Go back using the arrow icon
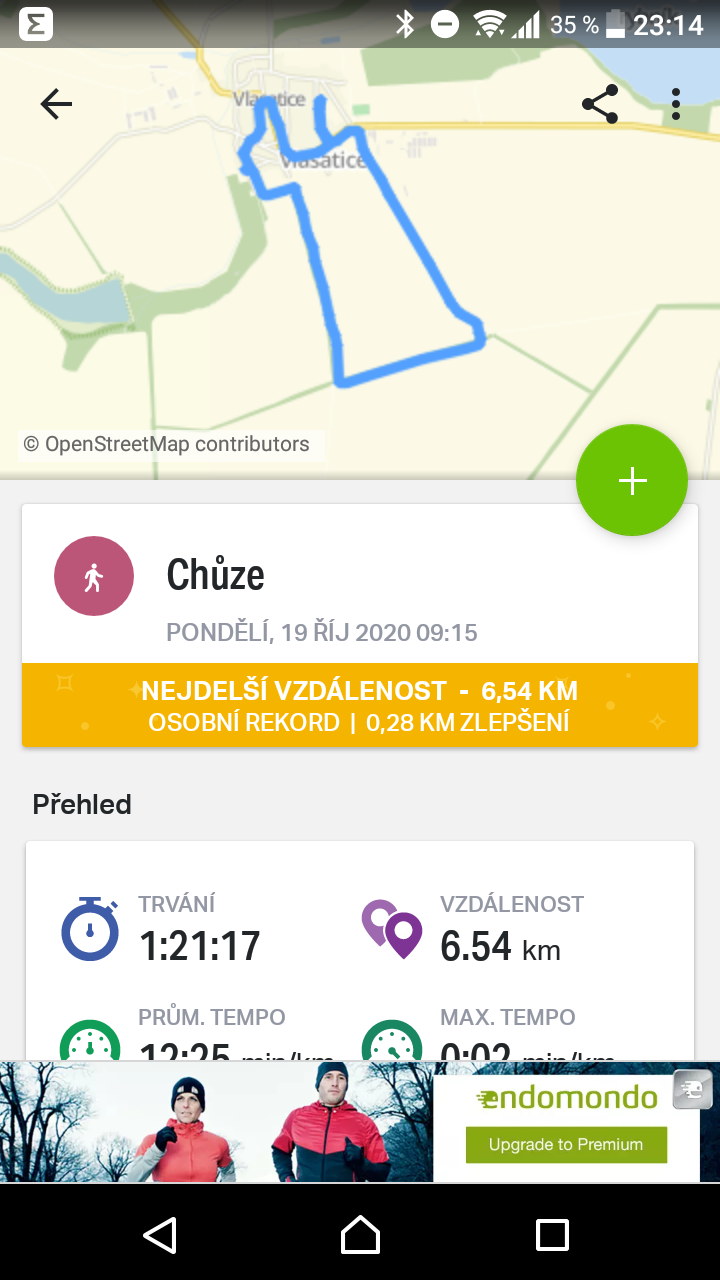Image resolution: width=720 pixels, height=1280 pixels. tap(56, 104)
